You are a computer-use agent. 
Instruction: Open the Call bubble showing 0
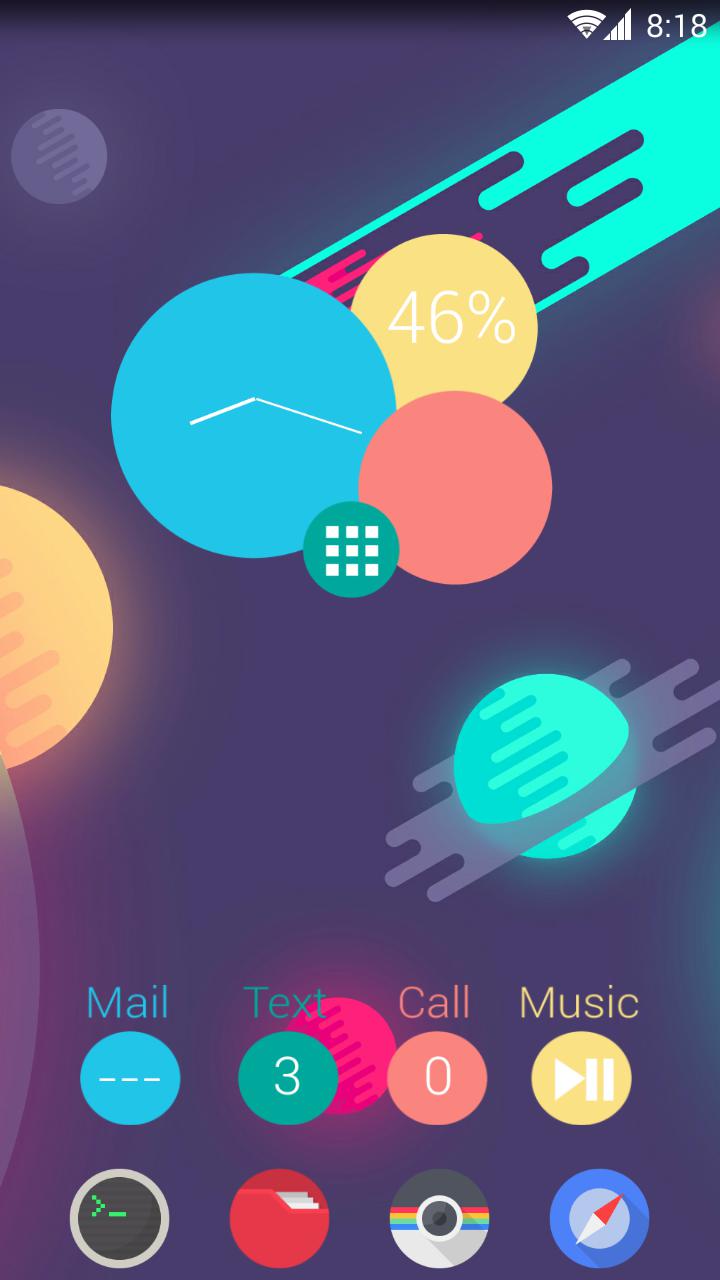click(437, 1078)
